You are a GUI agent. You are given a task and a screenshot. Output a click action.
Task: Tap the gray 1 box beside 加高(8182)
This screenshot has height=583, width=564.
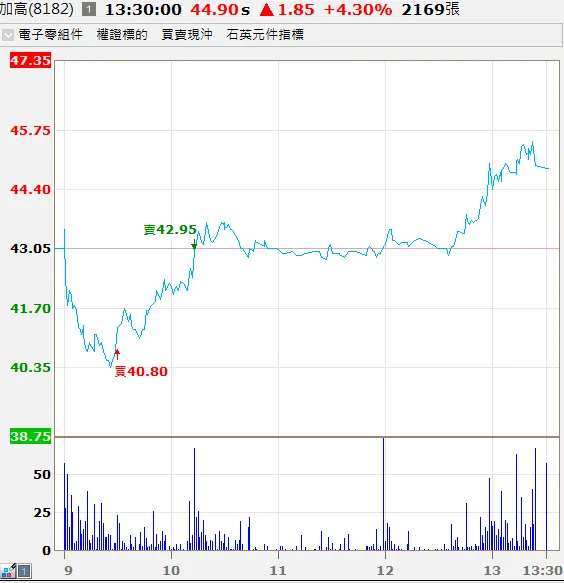point(89,9)
